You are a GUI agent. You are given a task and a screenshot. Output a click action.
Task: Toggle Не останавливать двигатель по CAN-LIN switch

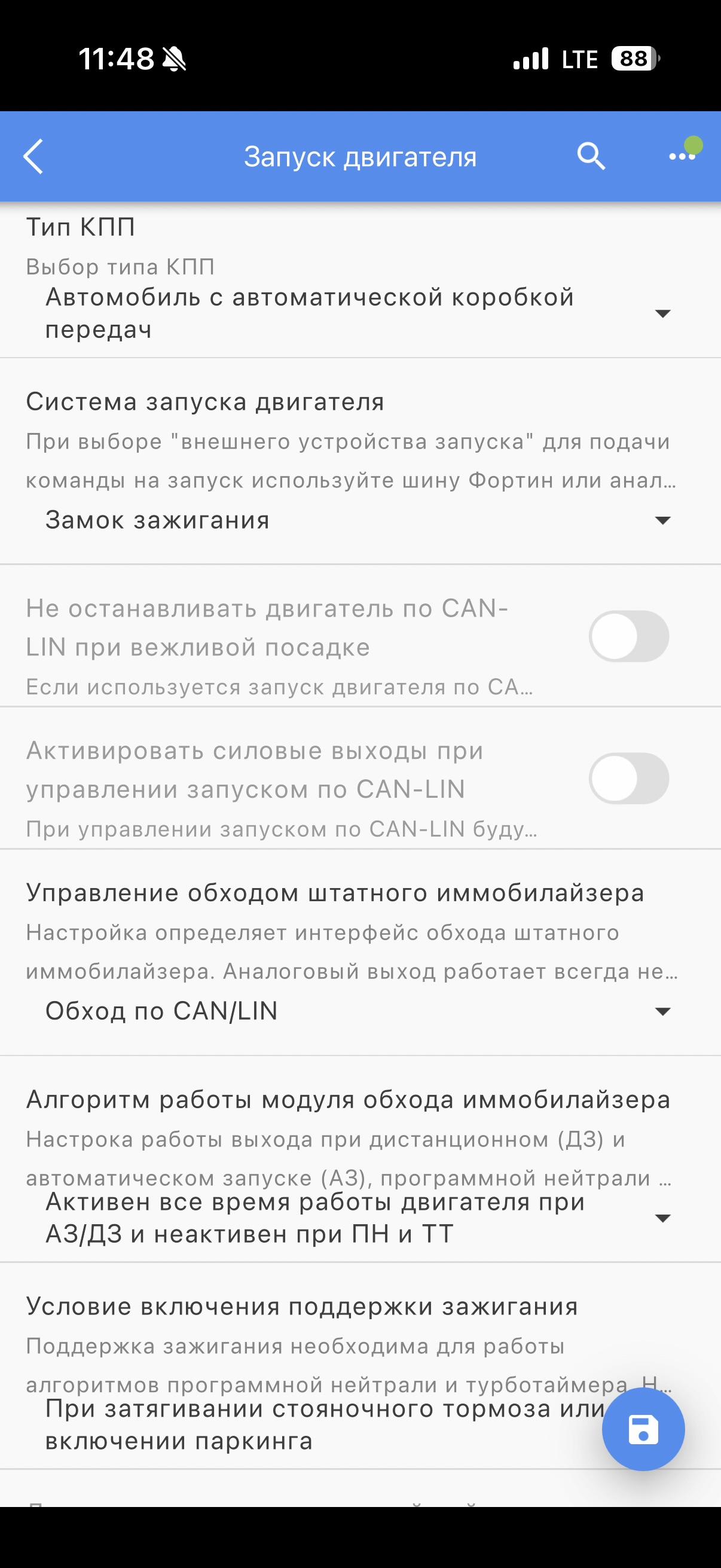[x=628, y=636]
